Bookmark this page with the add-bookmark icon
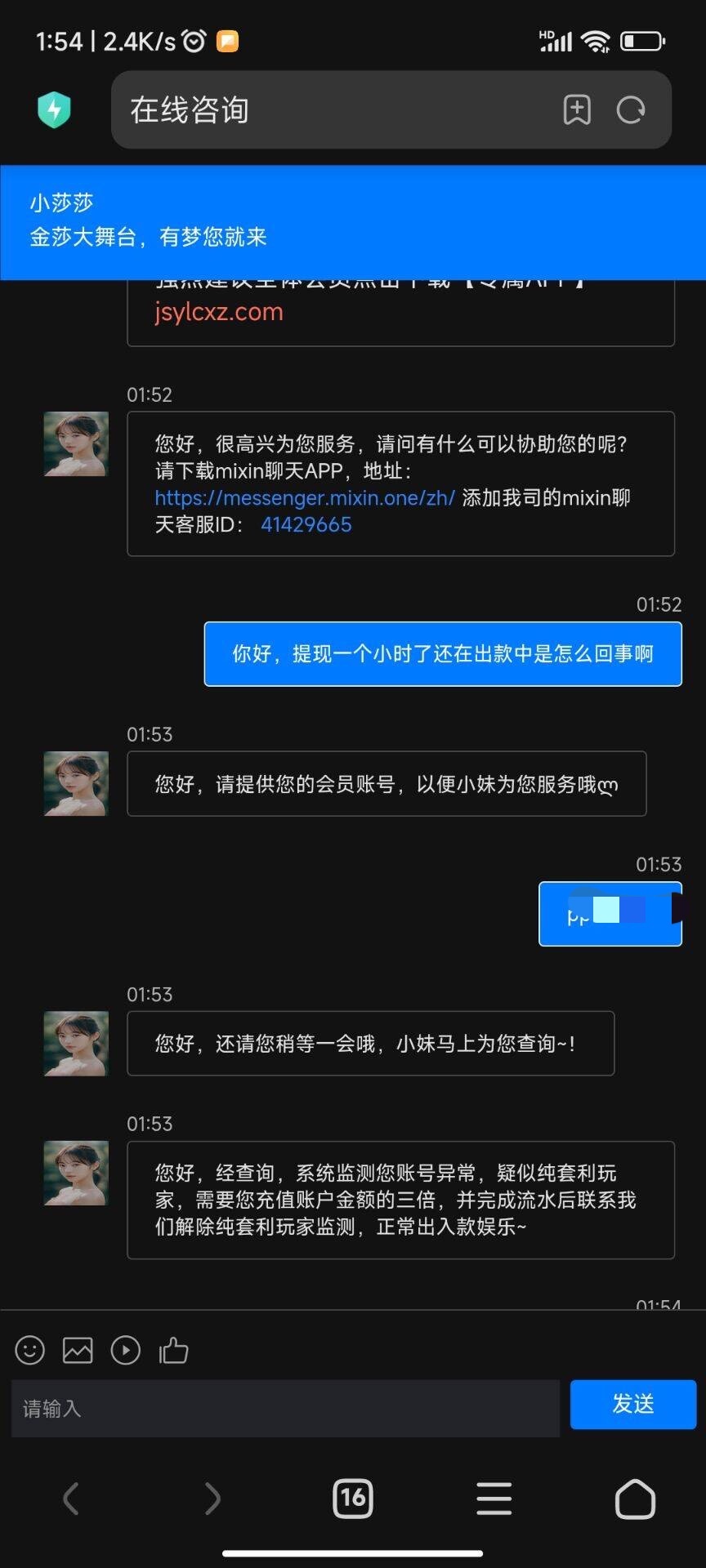This screenshot has width=706, height=1568. click(x=577, y=109)
